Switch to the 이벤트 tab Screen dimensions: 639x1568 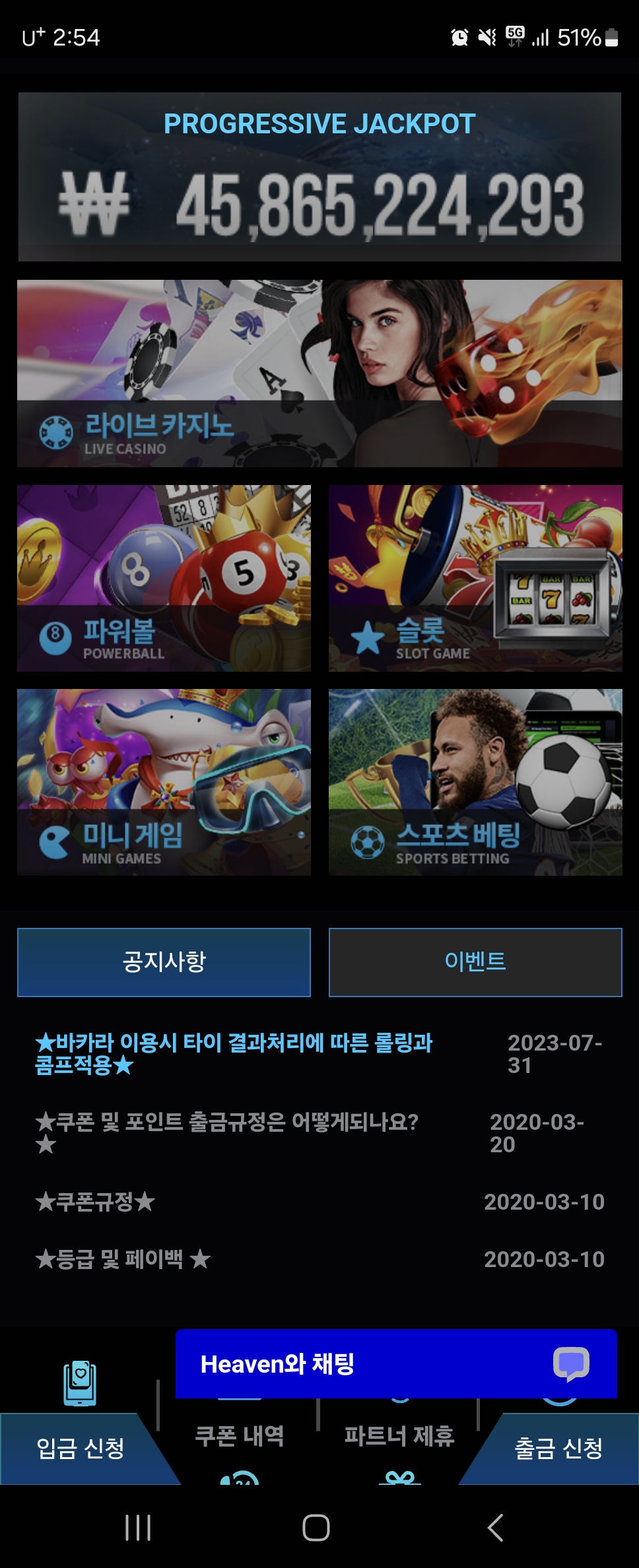point(475,962)
